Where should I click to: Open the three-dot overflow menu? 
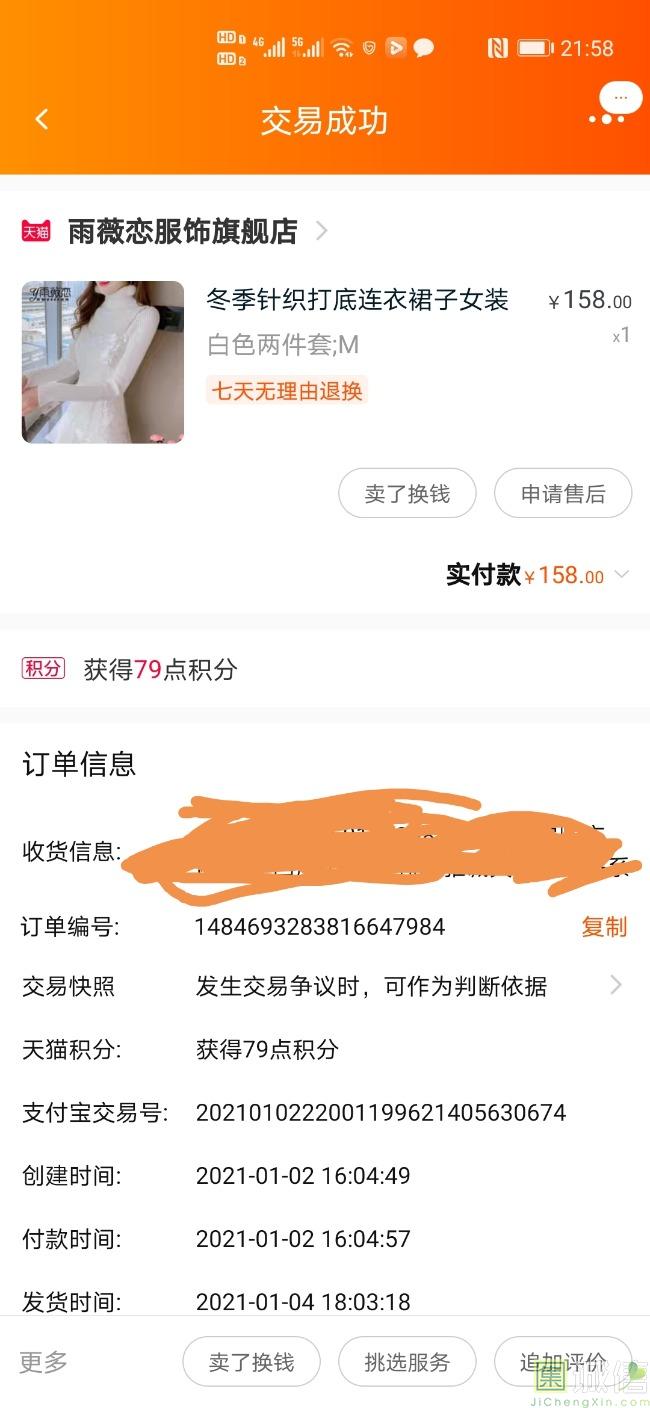[x=607, y=119]
